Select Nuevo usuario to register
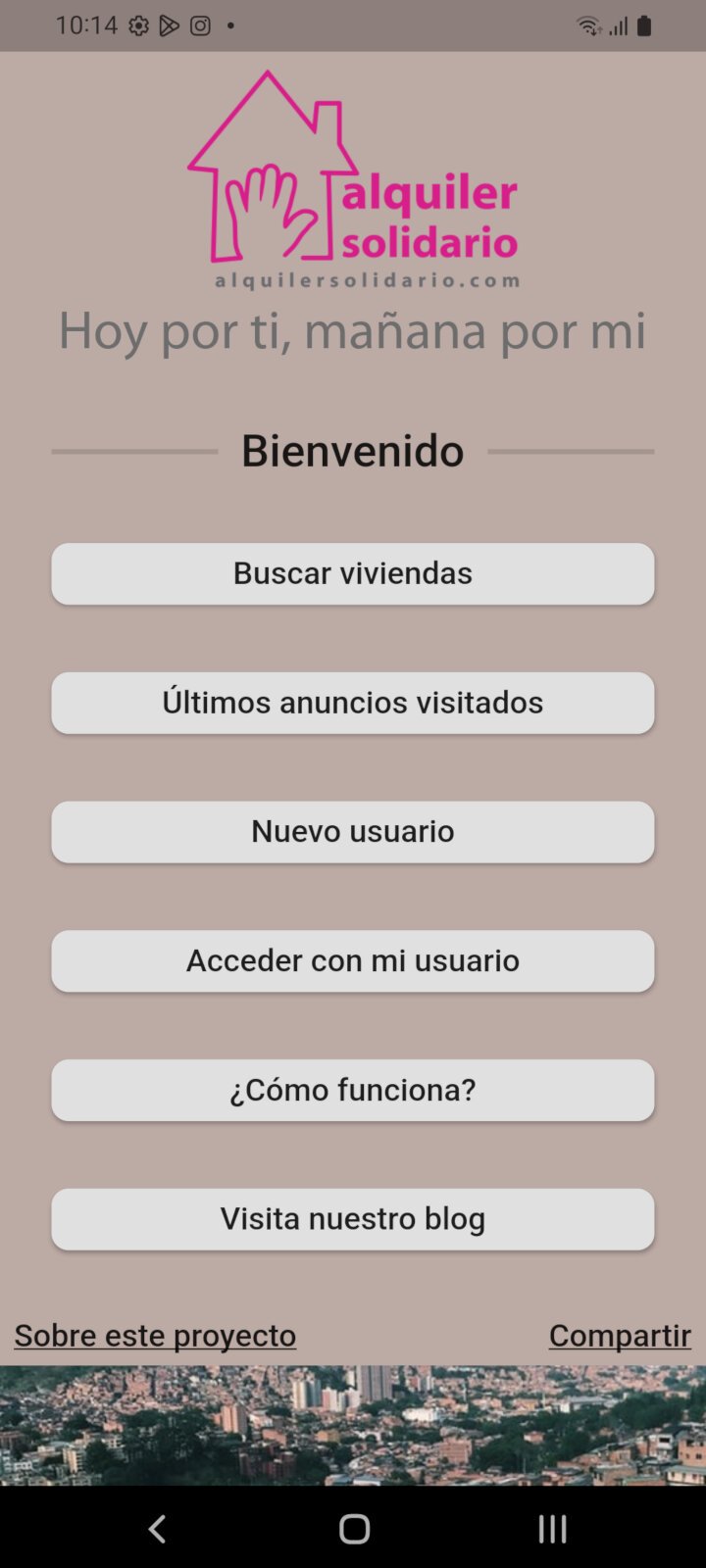The height and width of the screenshot is (1568, 706). tap(353, 832)
